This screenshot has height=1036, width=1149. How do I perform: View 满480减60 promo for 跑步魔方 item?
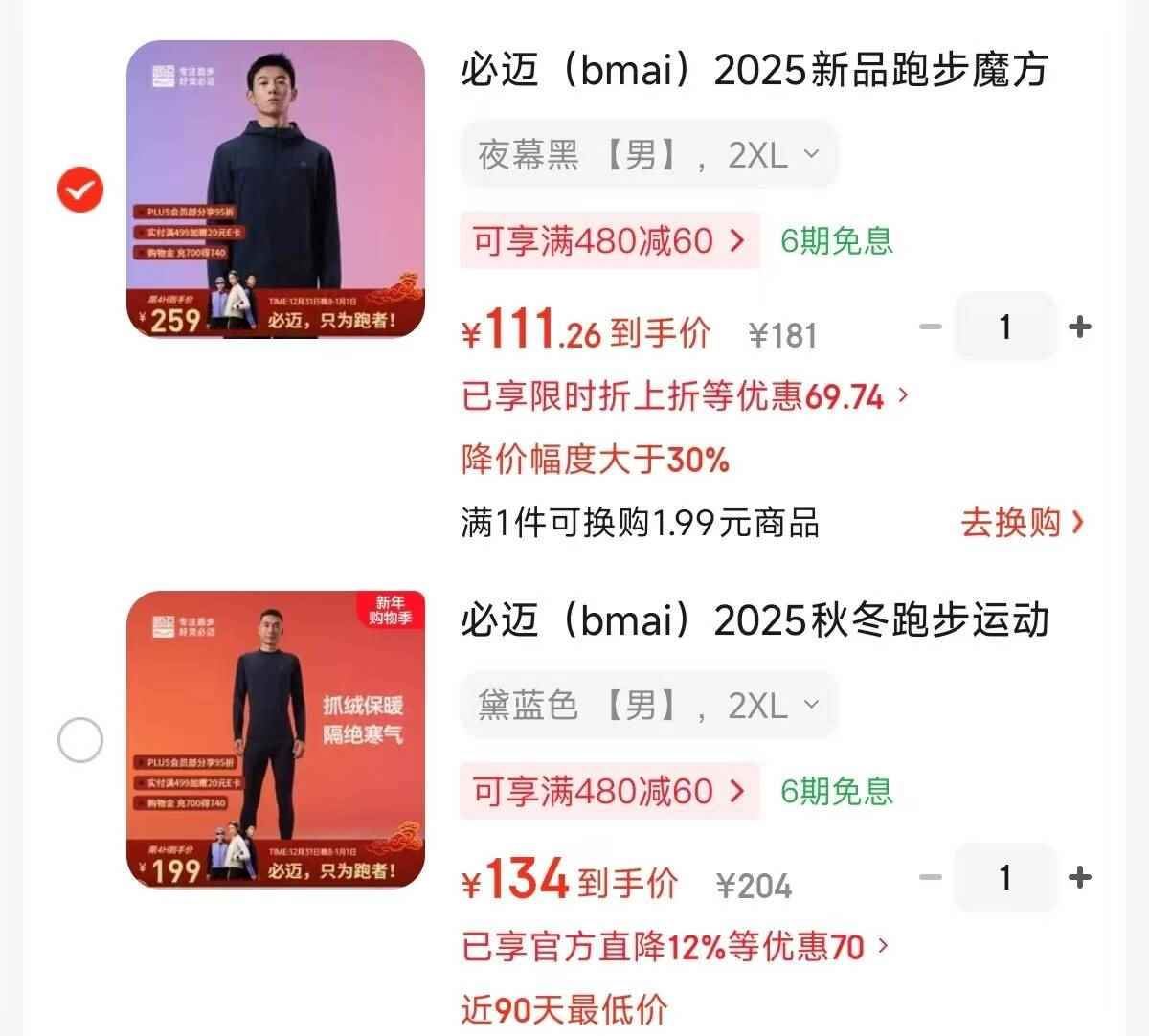[x=609, y=240]
